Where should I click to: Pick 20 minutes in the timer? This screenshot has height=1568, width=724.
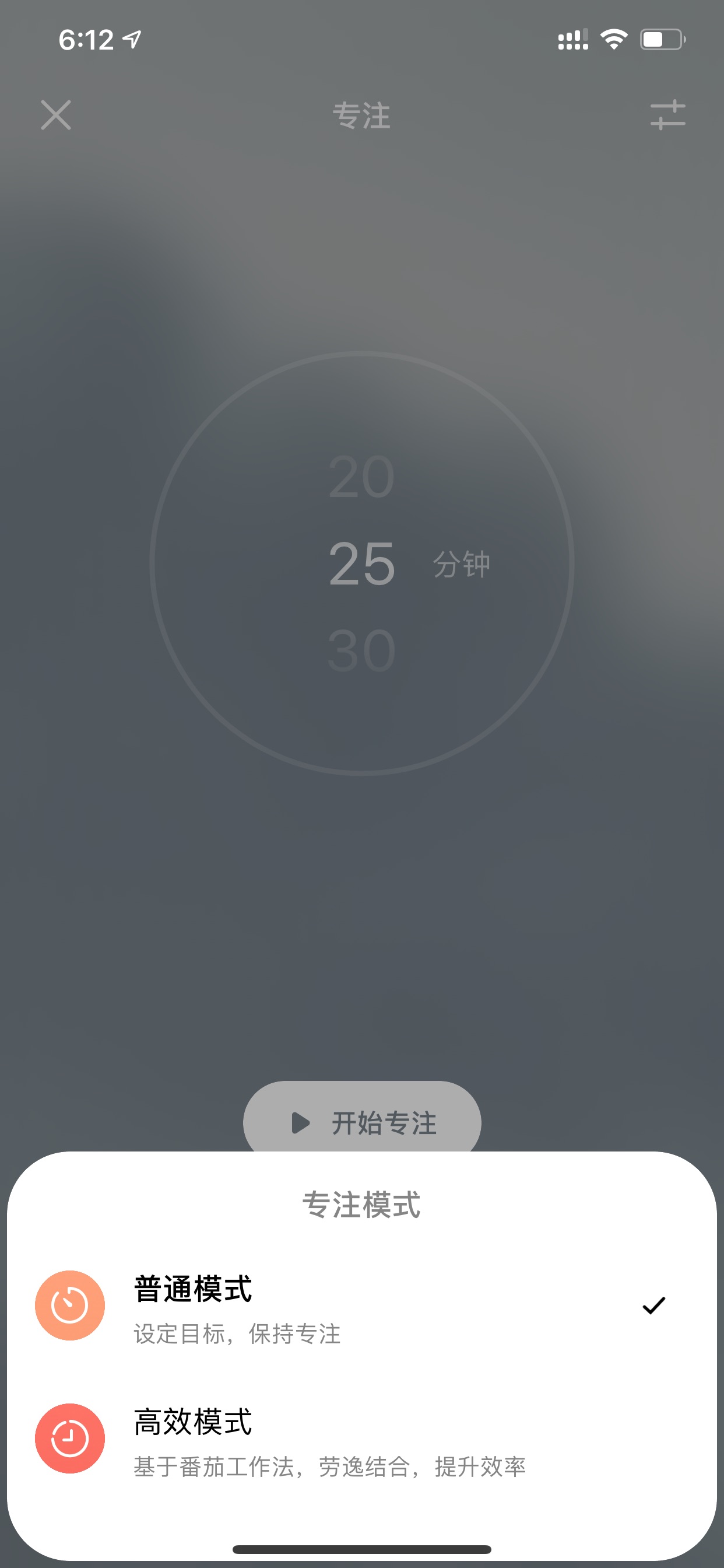pyautogui.click(x=362, y=477)
